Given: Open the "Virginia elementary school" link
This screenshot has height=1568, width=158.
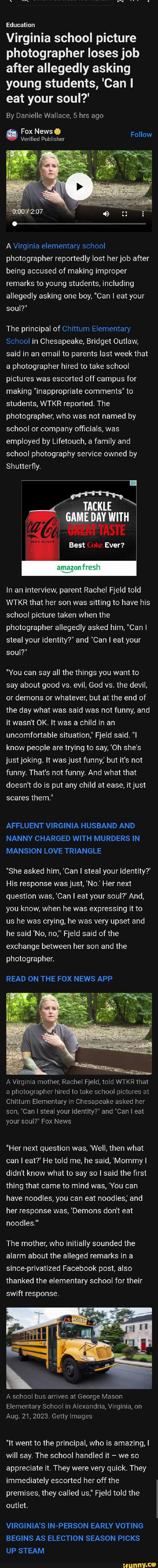Looking at the screenshot, I should click(59, 246).
